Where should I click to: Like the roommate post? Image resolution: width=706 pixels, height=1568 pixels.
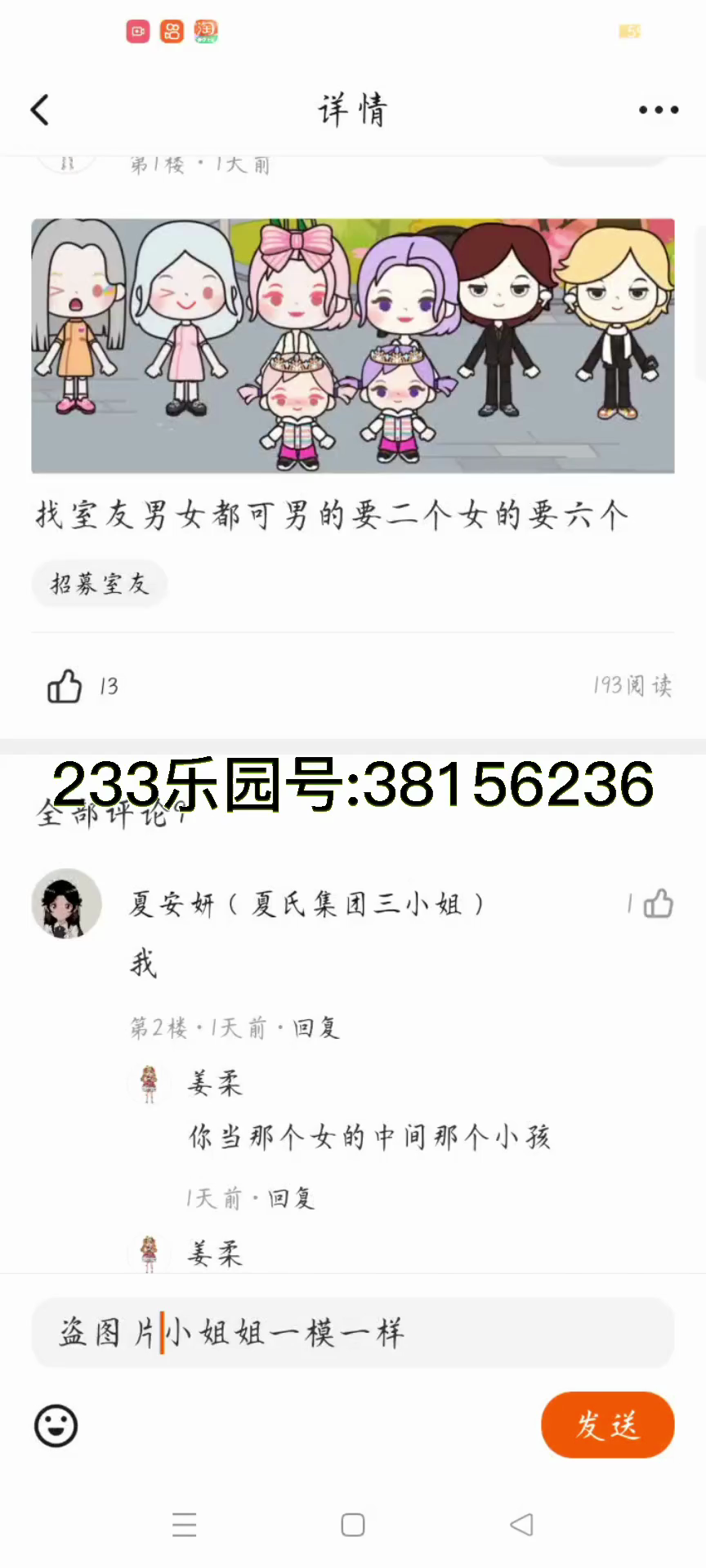pyautogui.click(x=65, y=686)
